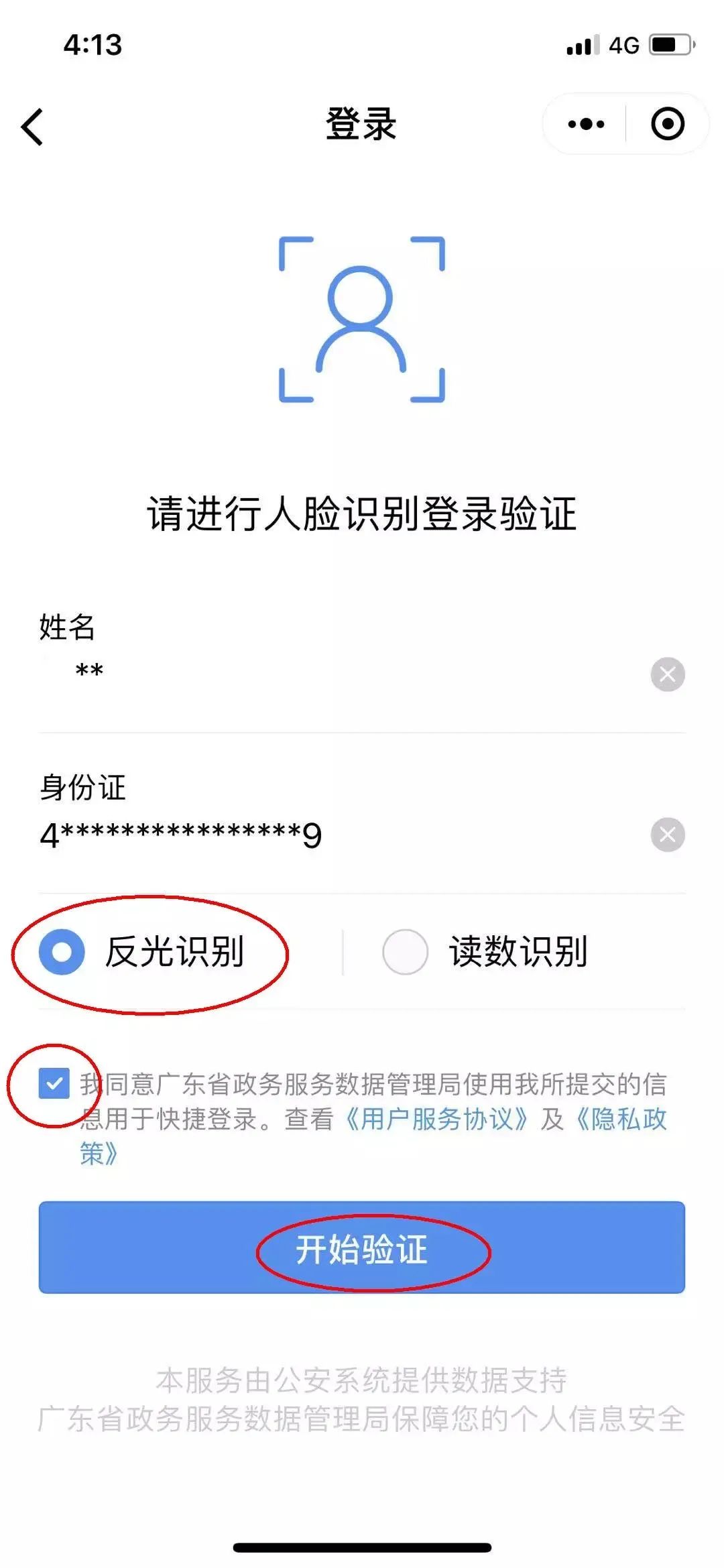Viewport: 724px width, 1568px height.
Task: Open the 《用户服务协议》 link
Action: tap(436, 1119)
